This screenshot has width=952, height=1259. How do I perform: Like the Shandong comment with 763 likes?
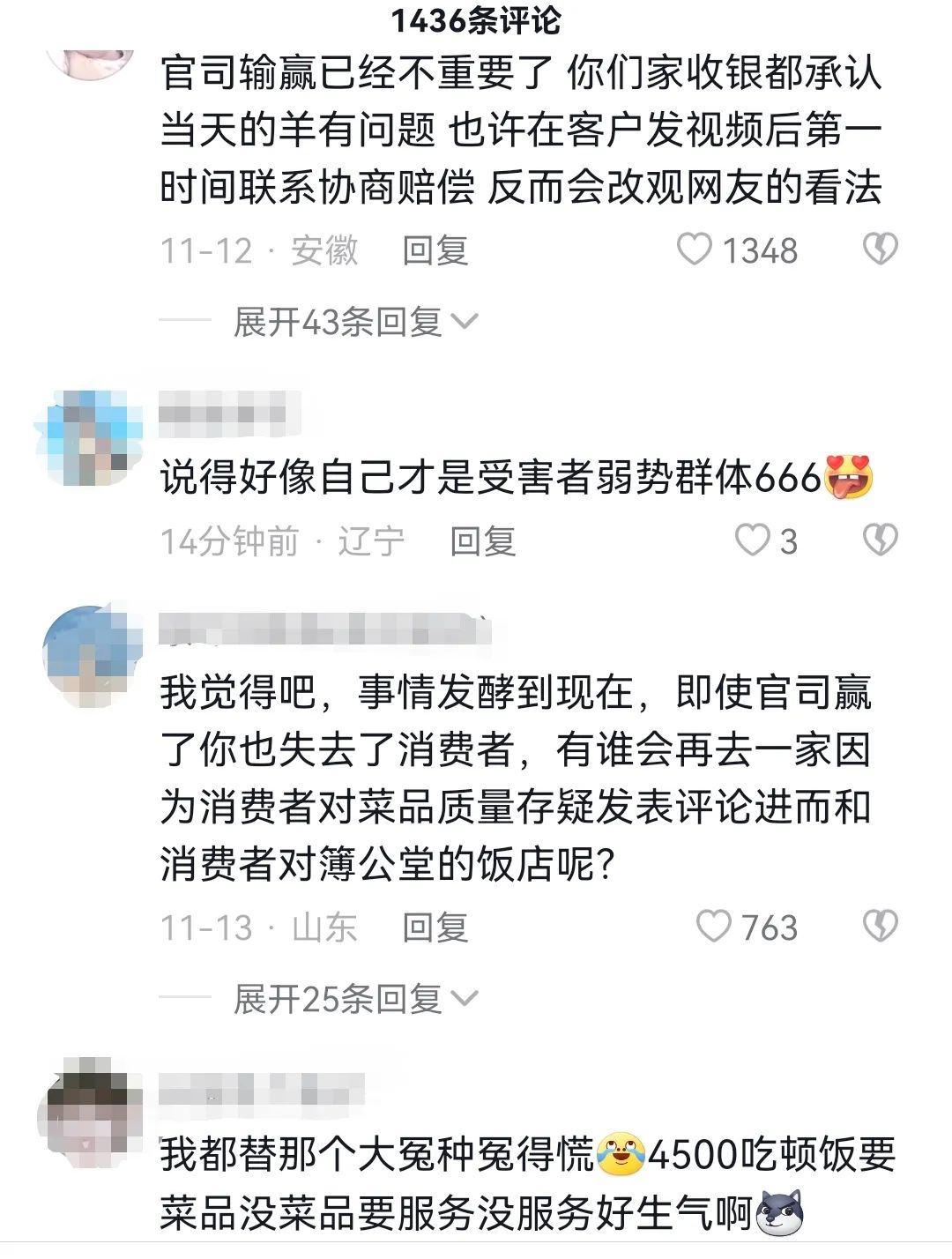pyautogui.click(x=714, y=927)
